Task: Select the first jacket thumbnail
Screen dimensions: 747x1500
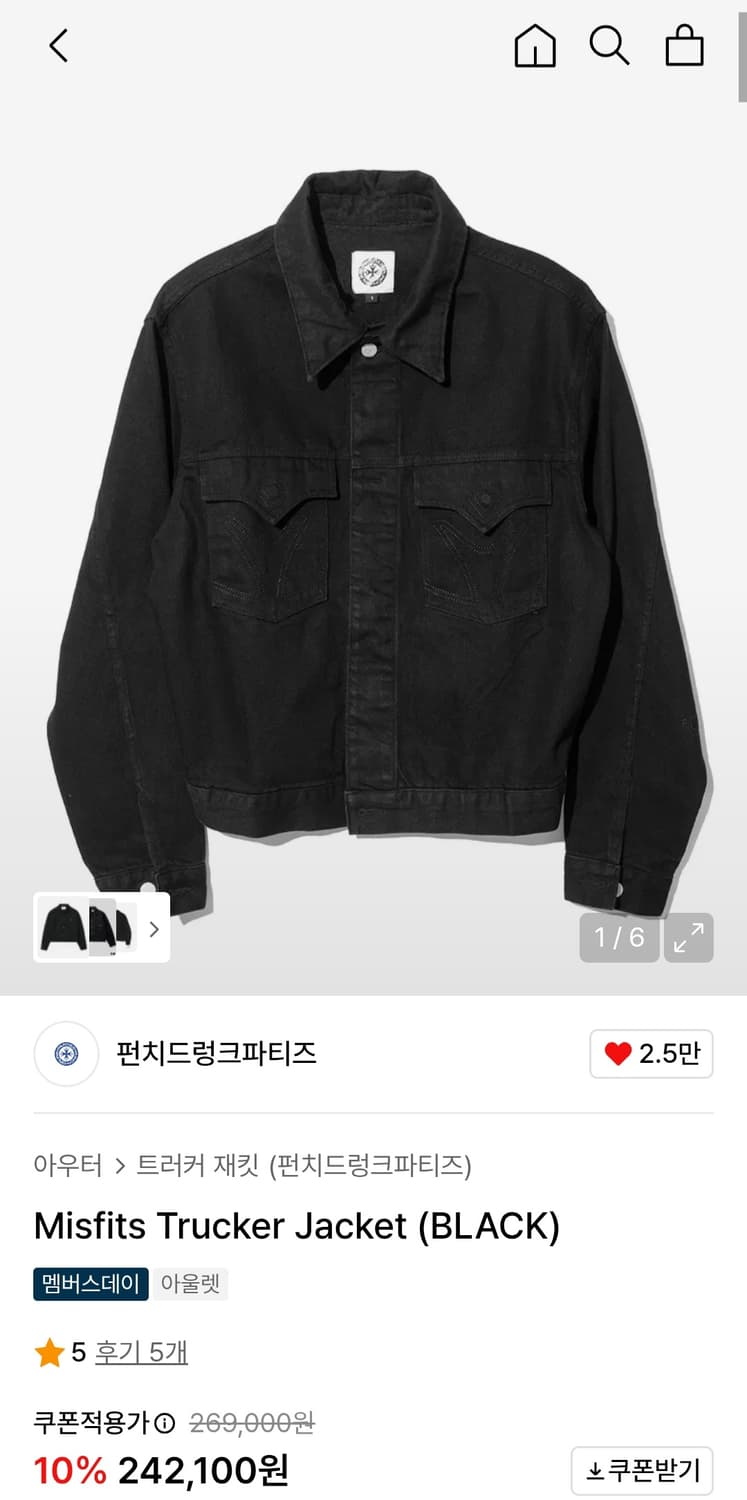Action: (x=62, y=928)
